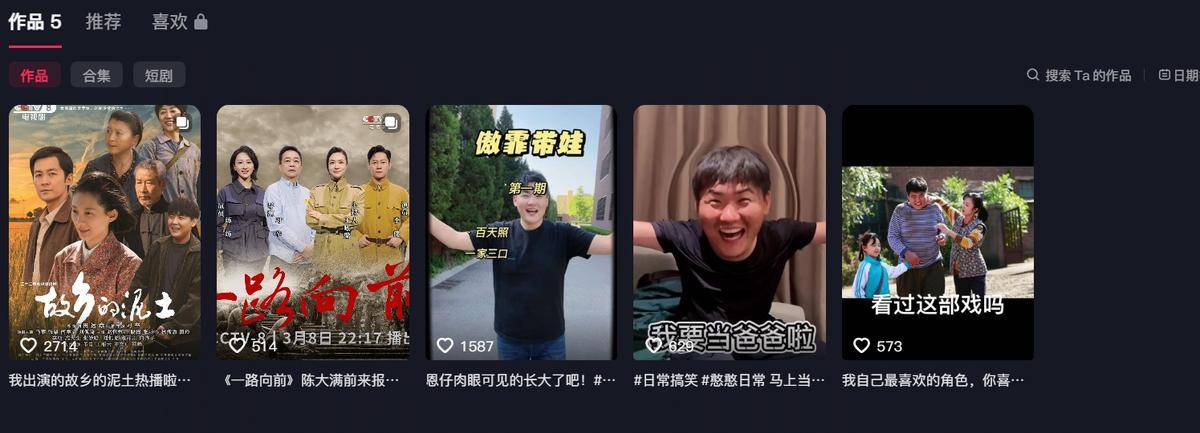Open the locked 喜欢 tab

(179, 22)
